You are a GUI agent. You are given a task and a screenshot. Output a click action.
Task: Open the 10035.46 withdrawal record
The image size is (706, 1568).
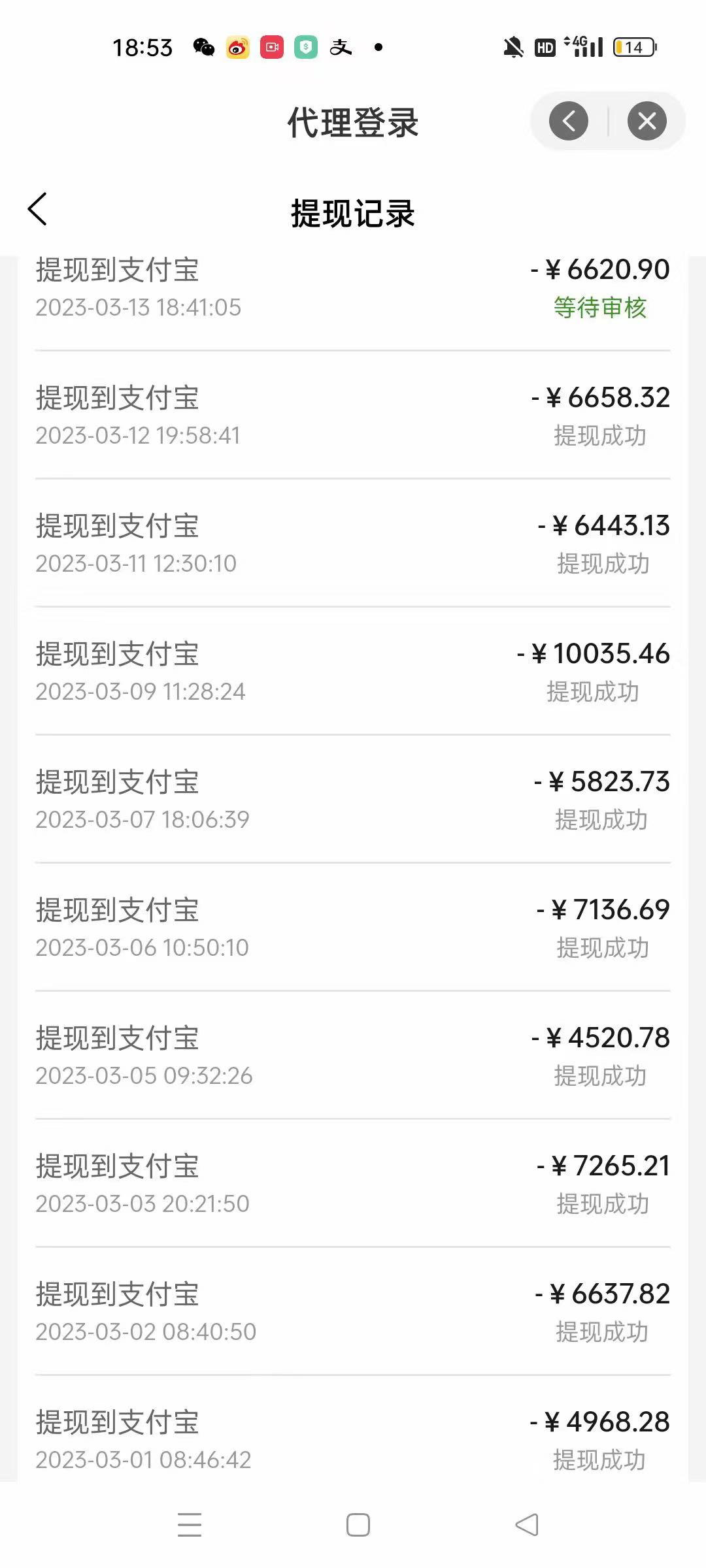(x=353, y=671)
